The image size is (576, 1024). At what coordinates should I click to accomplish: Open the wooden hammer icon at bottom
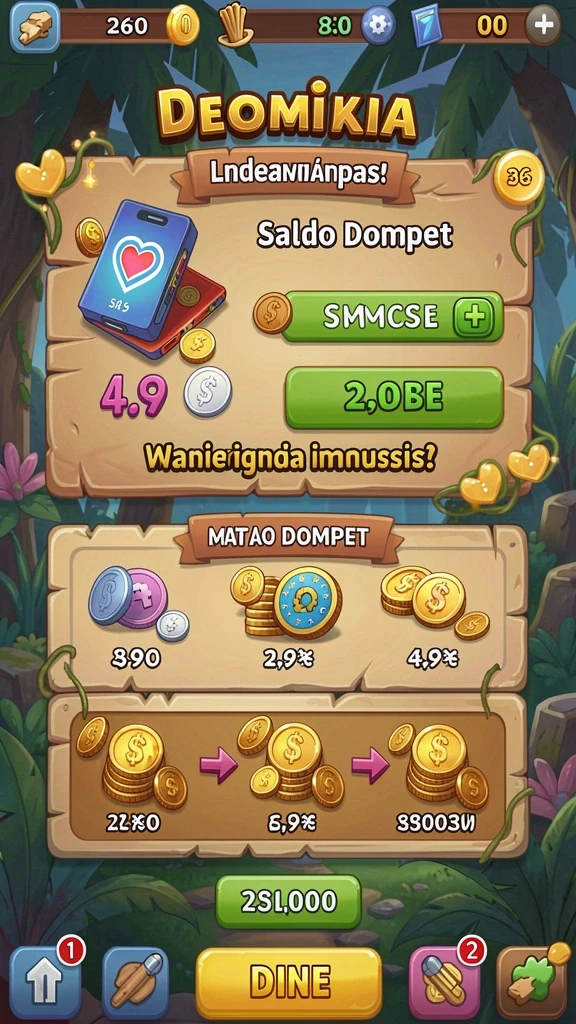click(135, 982)
